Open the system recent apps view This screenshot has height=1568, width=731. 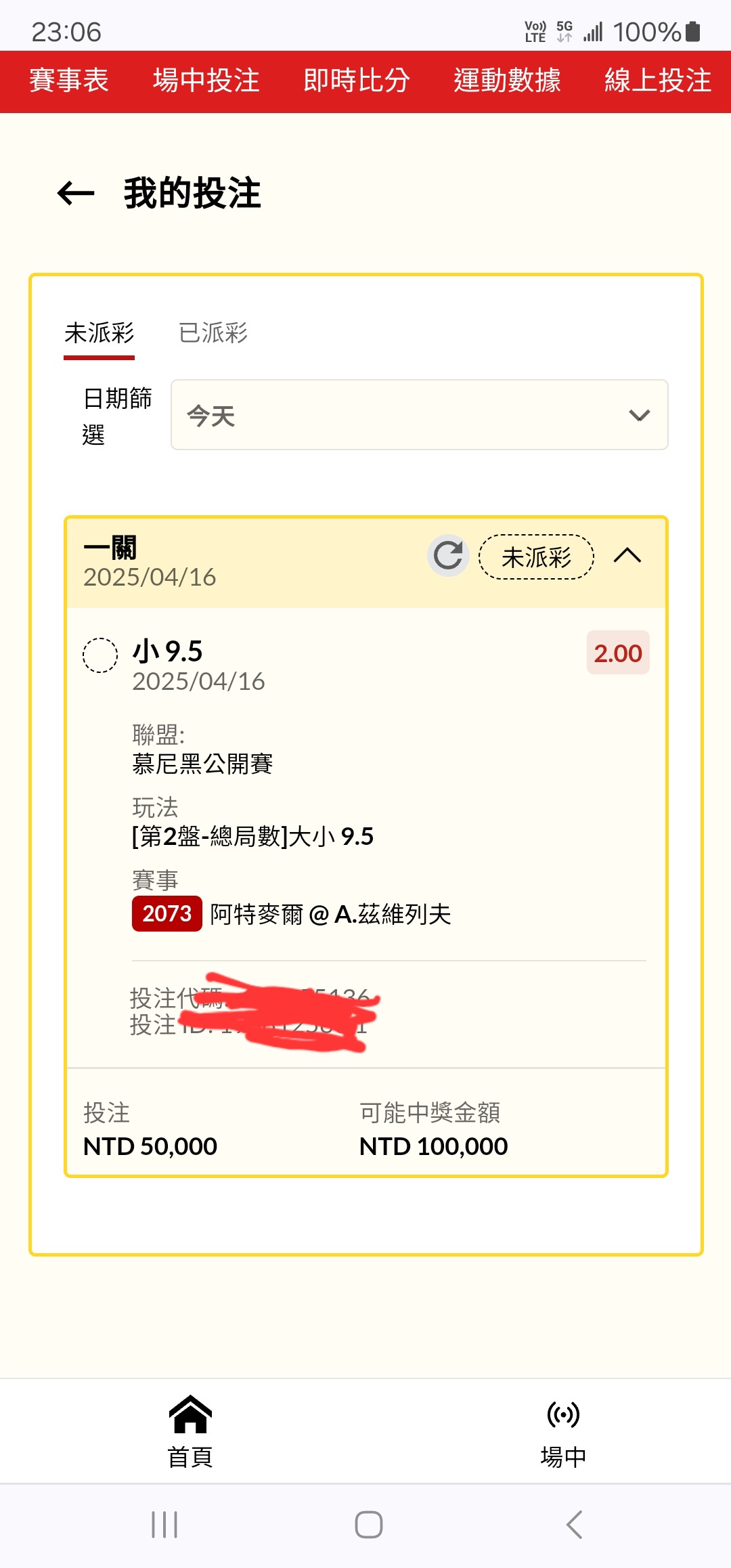point(164,1525)
